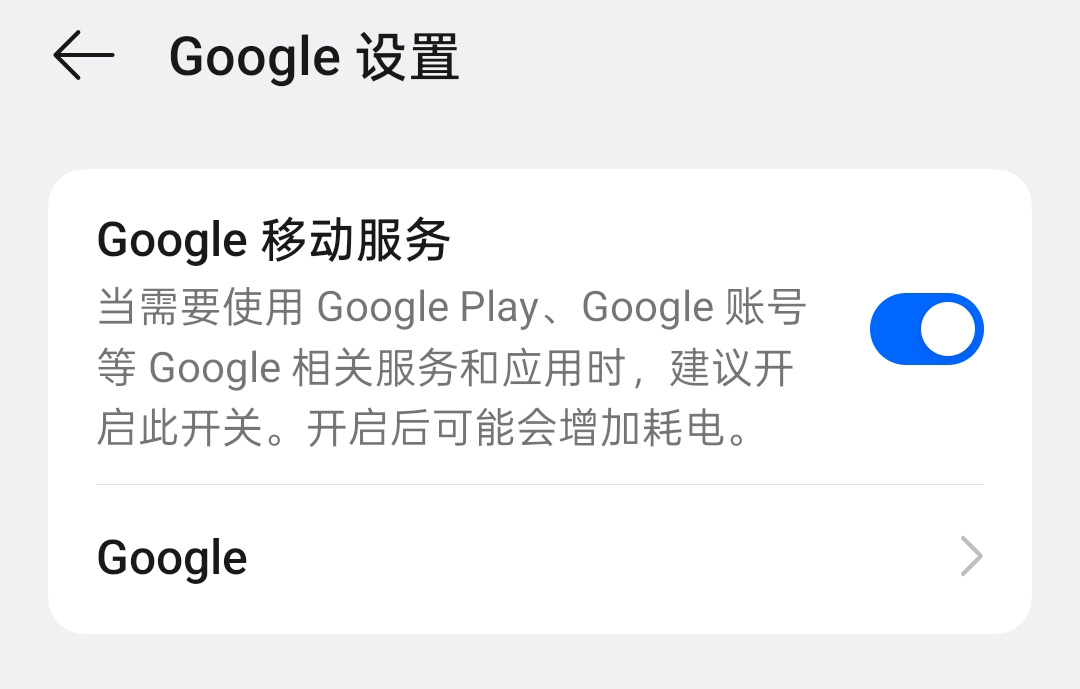The height and width of the screenshot is (689, 1080).
Task: Go back from Google 设置
Action: pos(84,56)
